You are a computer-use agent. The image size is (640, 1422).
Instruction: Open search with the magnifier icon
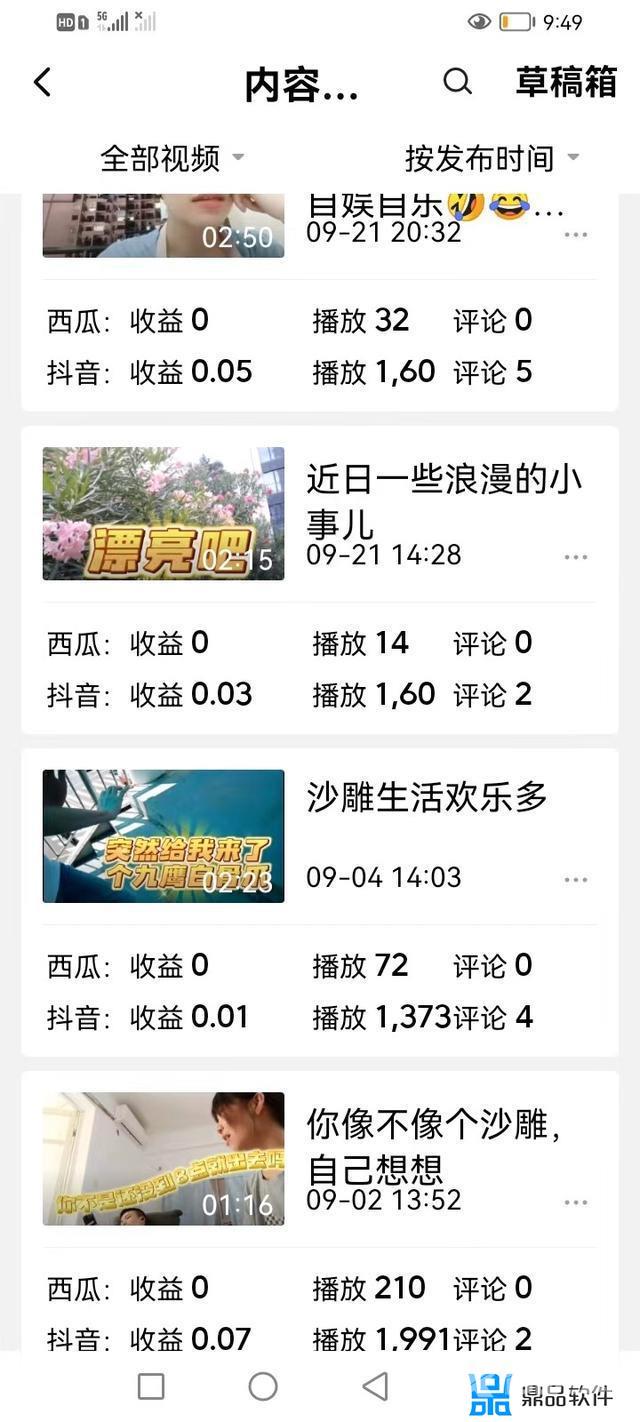[457, 82]
